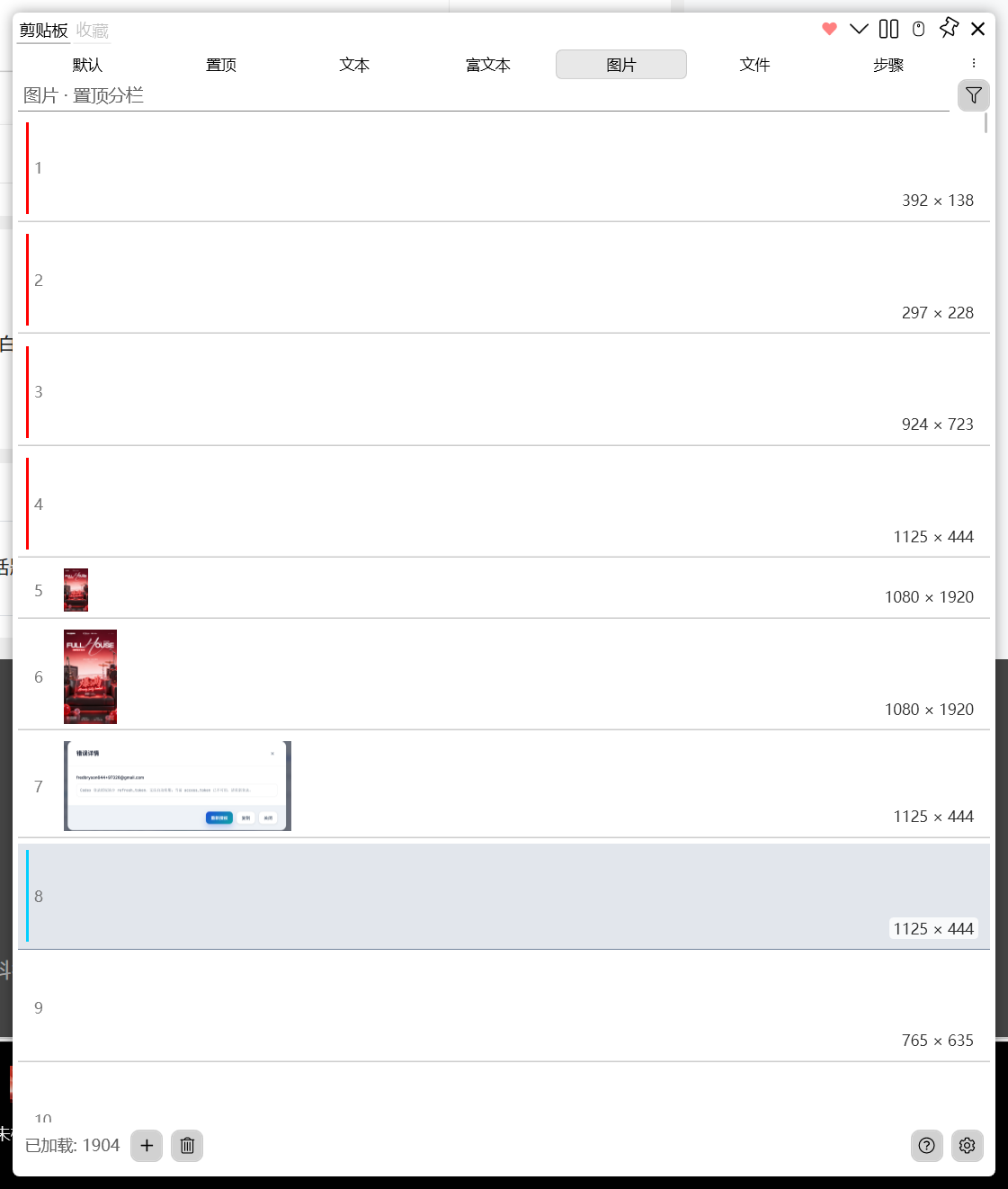The height and width of the screenshot is (1189, 1008).
Task: Focus the 图片 · 置顶分栏 search field
Action: click(484, 95)
